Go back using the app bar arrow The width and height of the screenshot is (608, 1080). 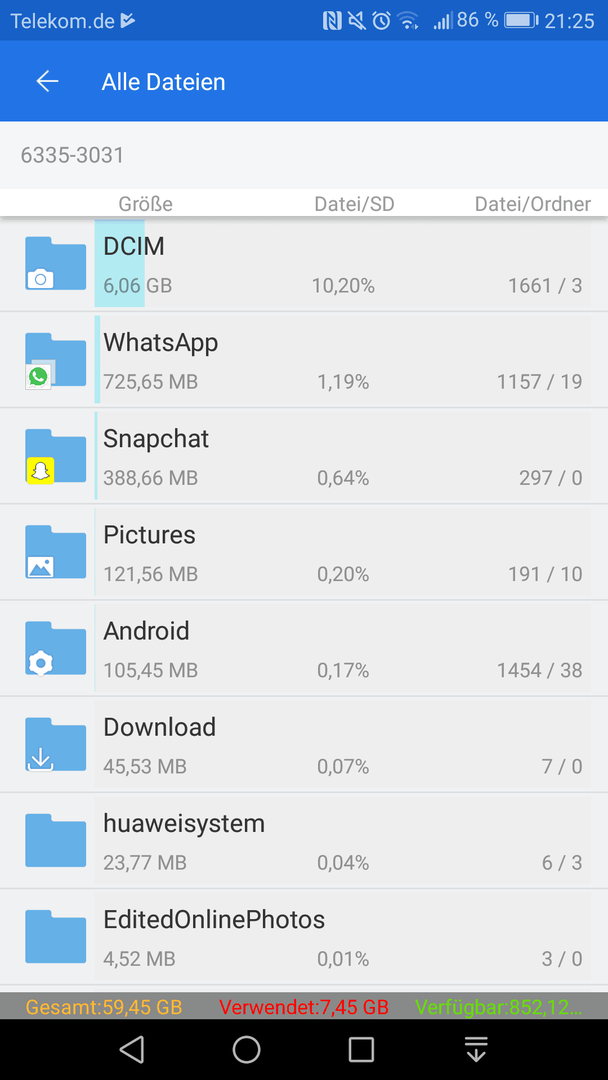pos(48,82)
